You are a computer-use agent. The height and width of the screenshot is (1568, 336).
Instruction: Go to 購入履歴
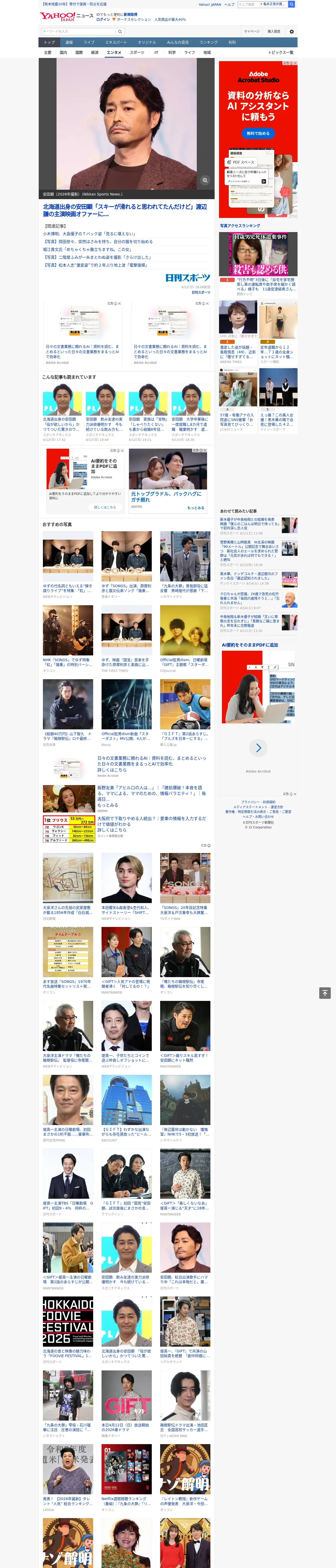tap(274, 31)
